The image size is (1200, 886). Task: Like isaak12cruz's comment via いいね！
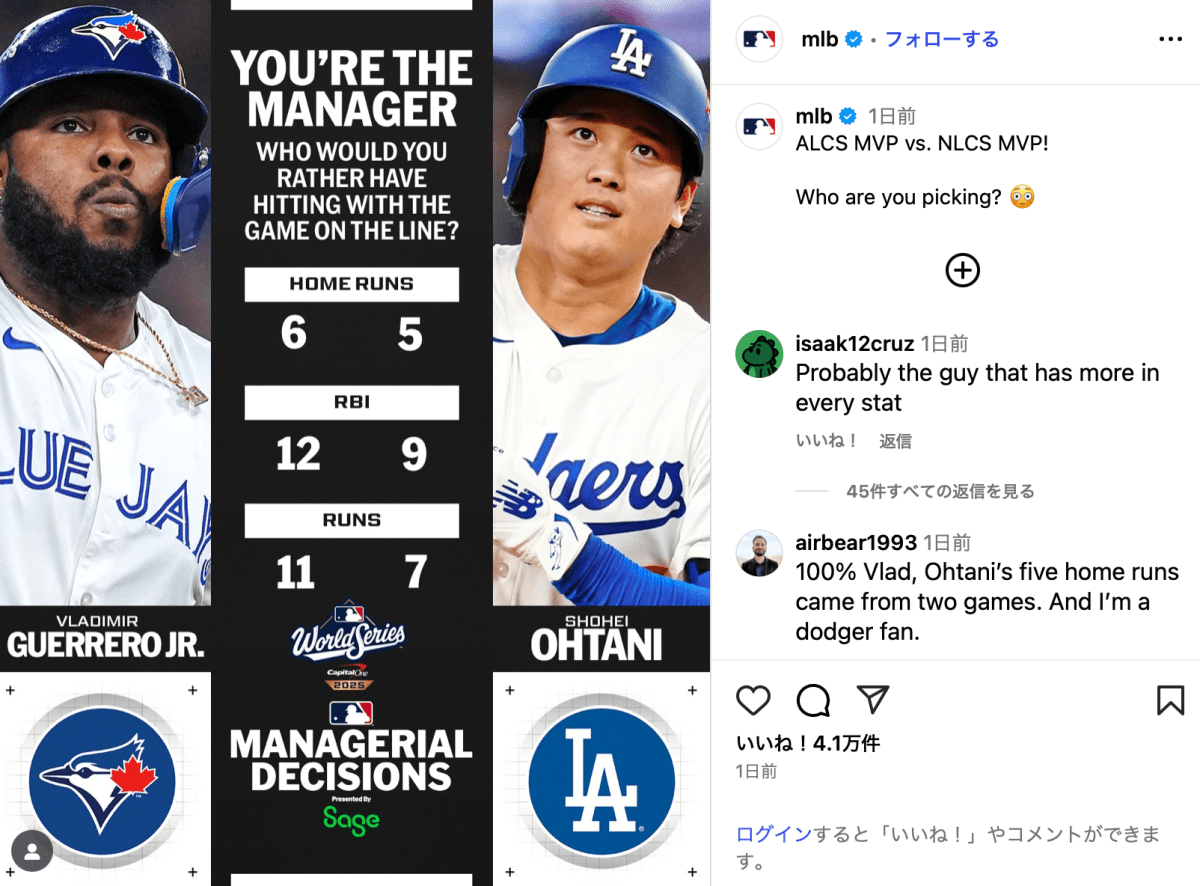point(826,441)
